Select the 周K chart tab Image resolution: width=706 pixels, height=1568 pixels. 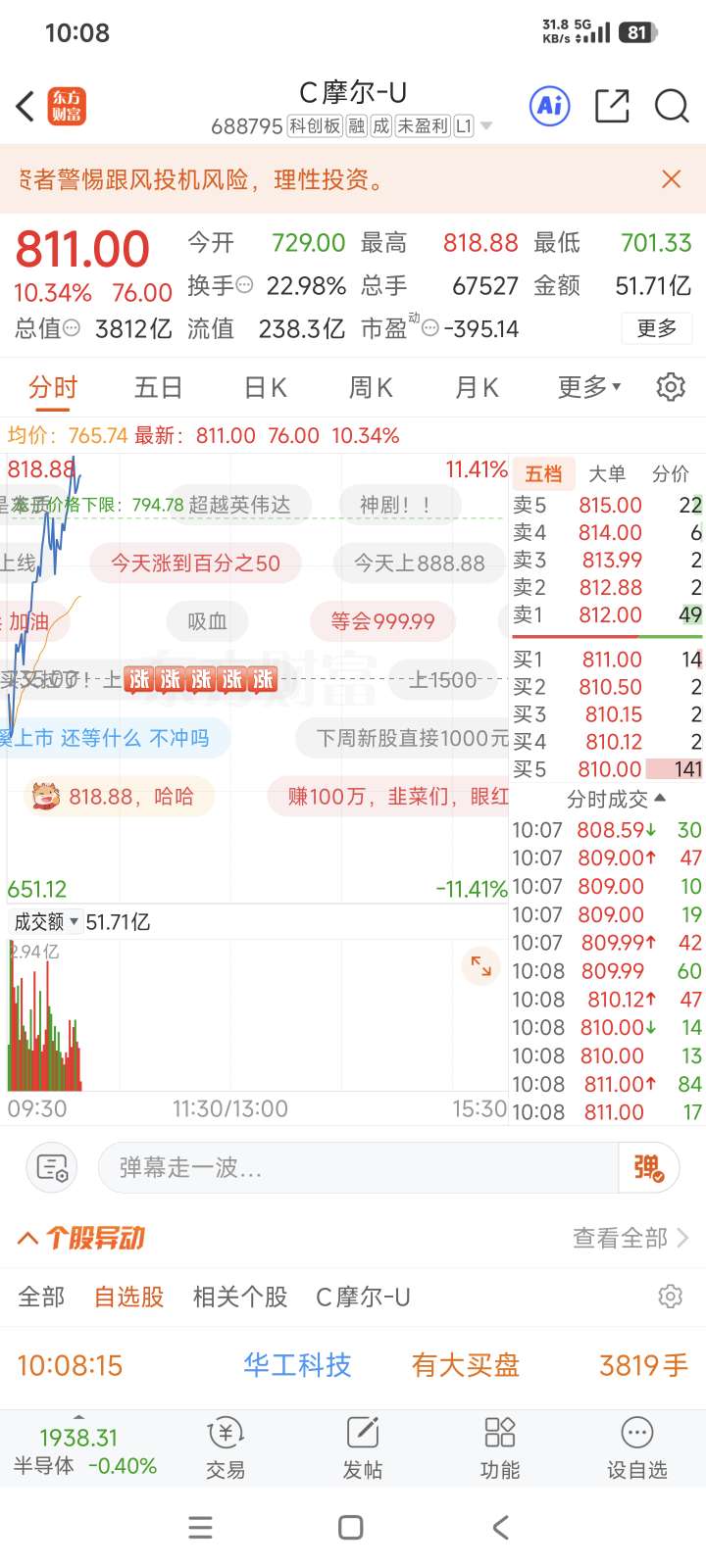[371, 388]
